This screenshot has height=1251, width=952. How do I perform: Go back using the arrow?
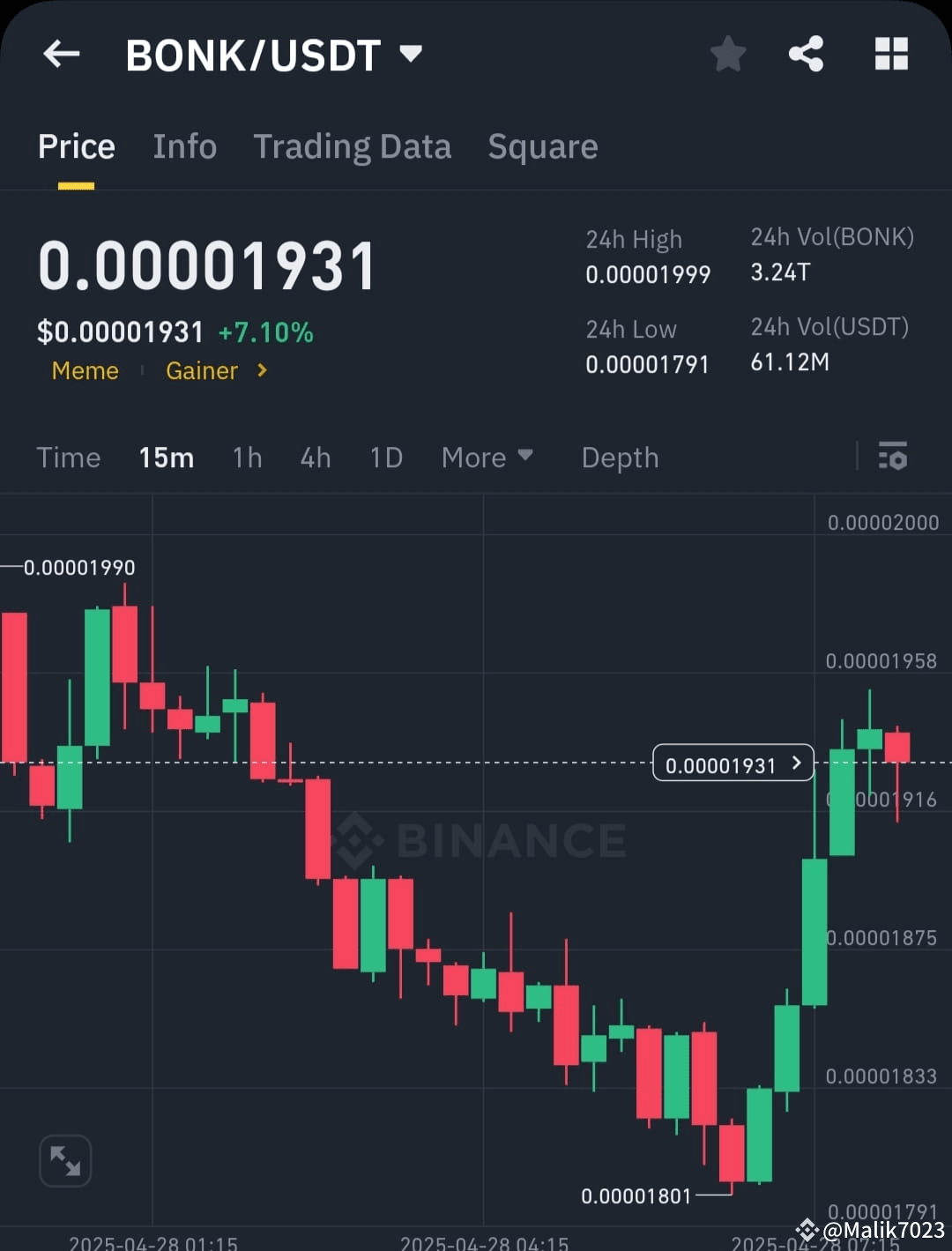(x=60, y=54)
